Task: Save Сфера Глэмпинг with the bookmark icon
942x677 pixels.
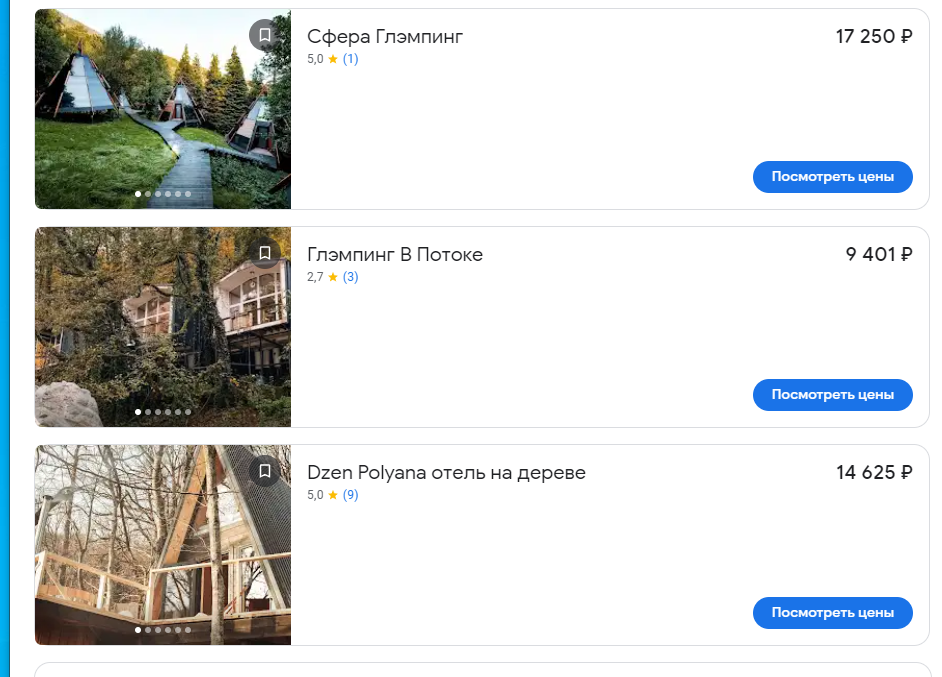Action: (264, 35)
